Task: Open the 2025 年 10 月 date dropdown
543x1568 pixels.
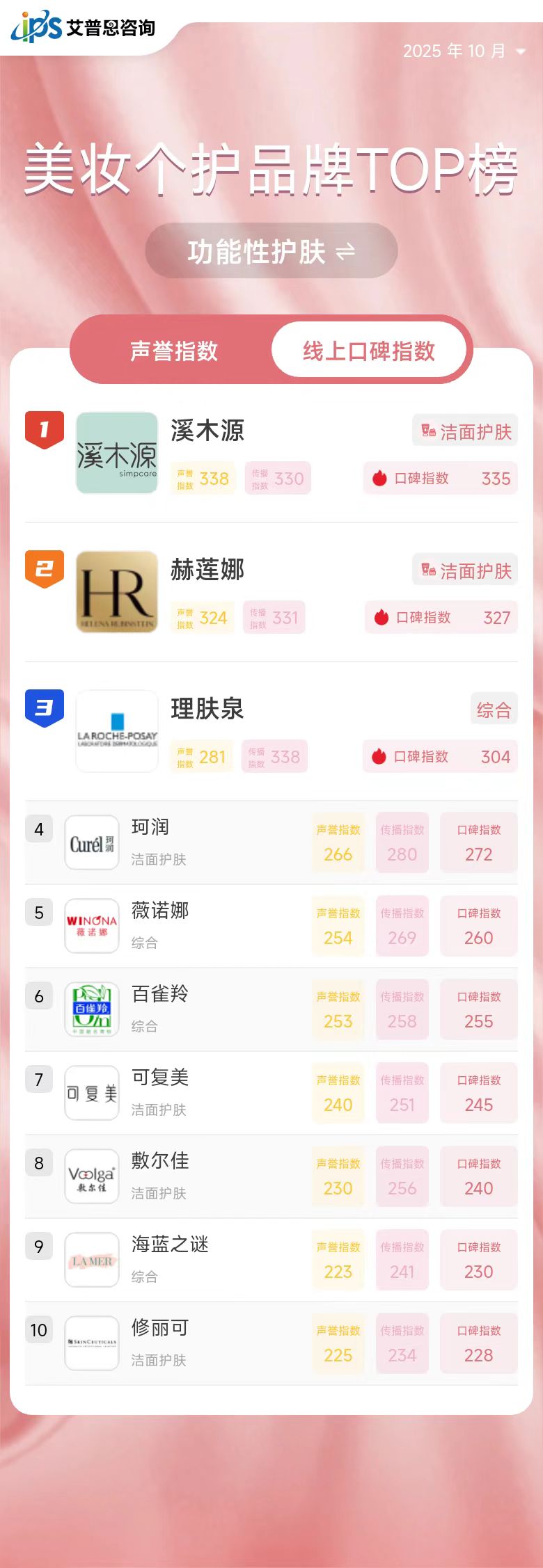Action: (464, 51)
